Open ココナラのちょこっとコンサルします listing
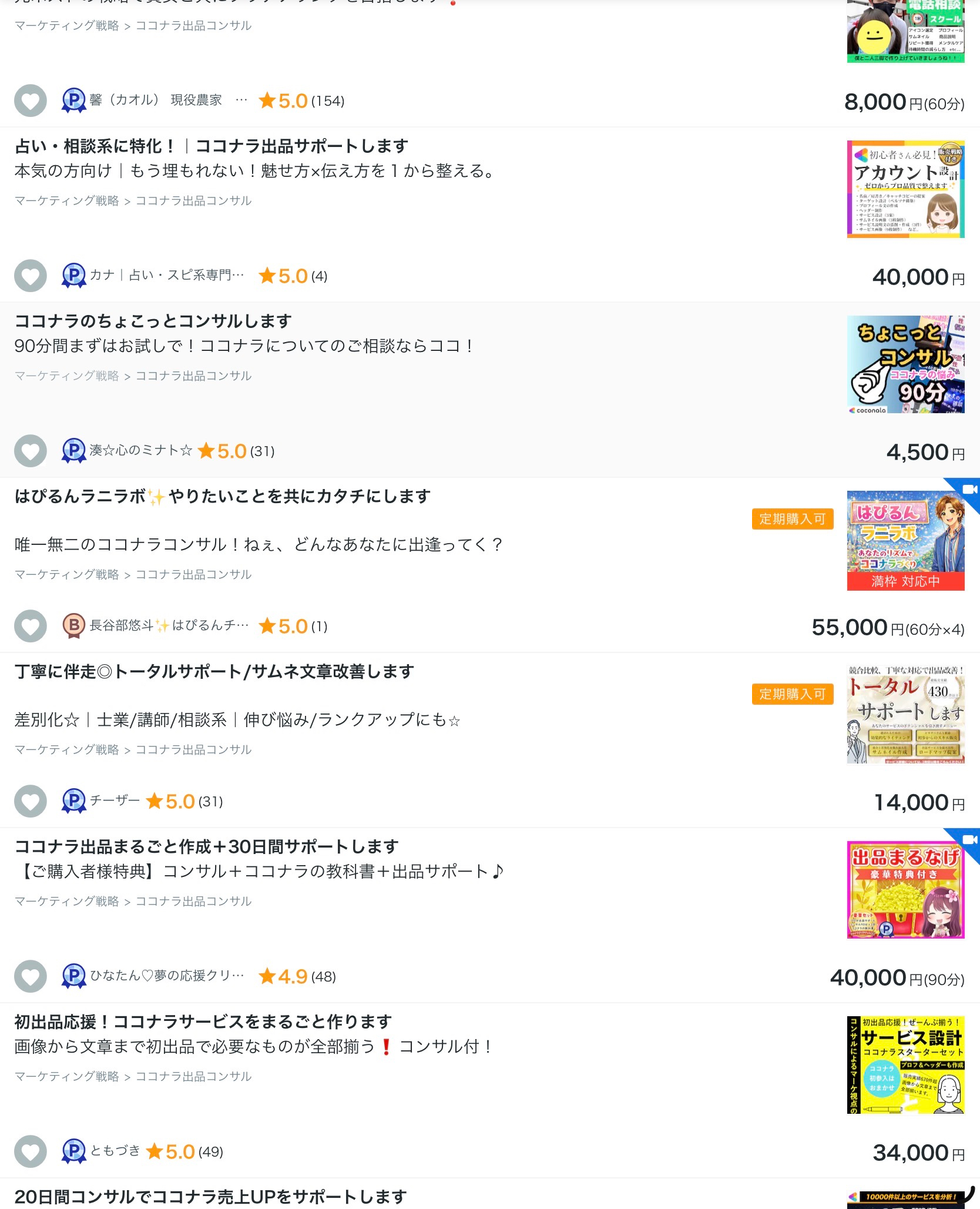Screen dimensions: 980x1209 (x=153, y=321)
